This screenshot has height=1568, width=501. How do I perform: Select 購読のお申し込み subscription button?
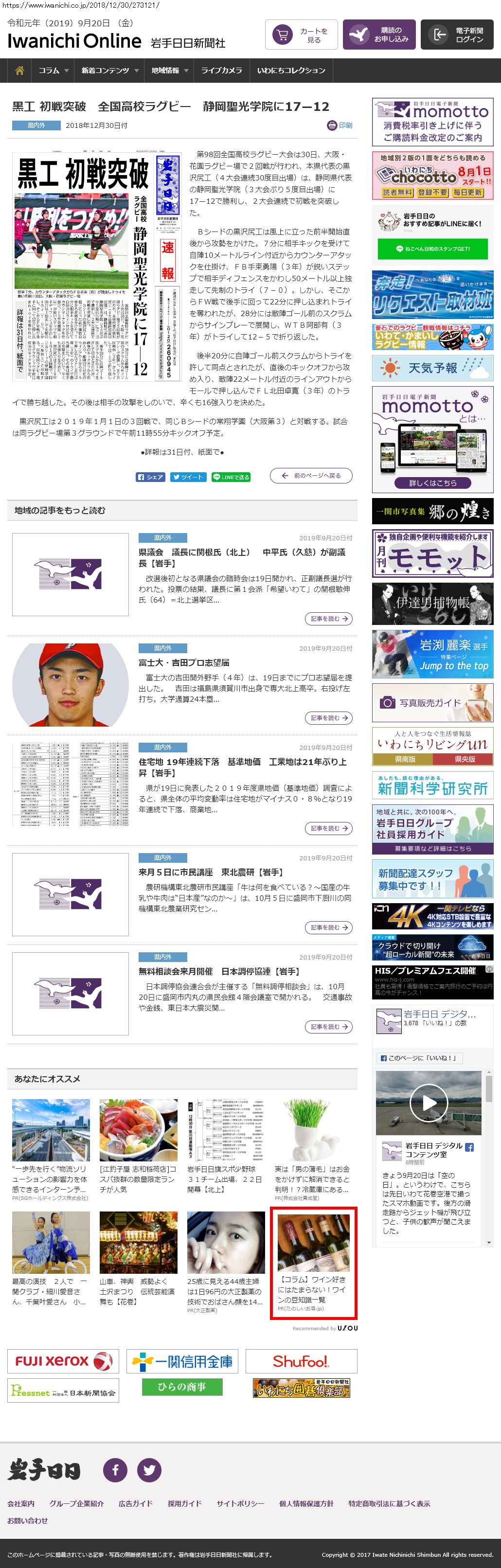pyautogui.click(x=378, y=35)
